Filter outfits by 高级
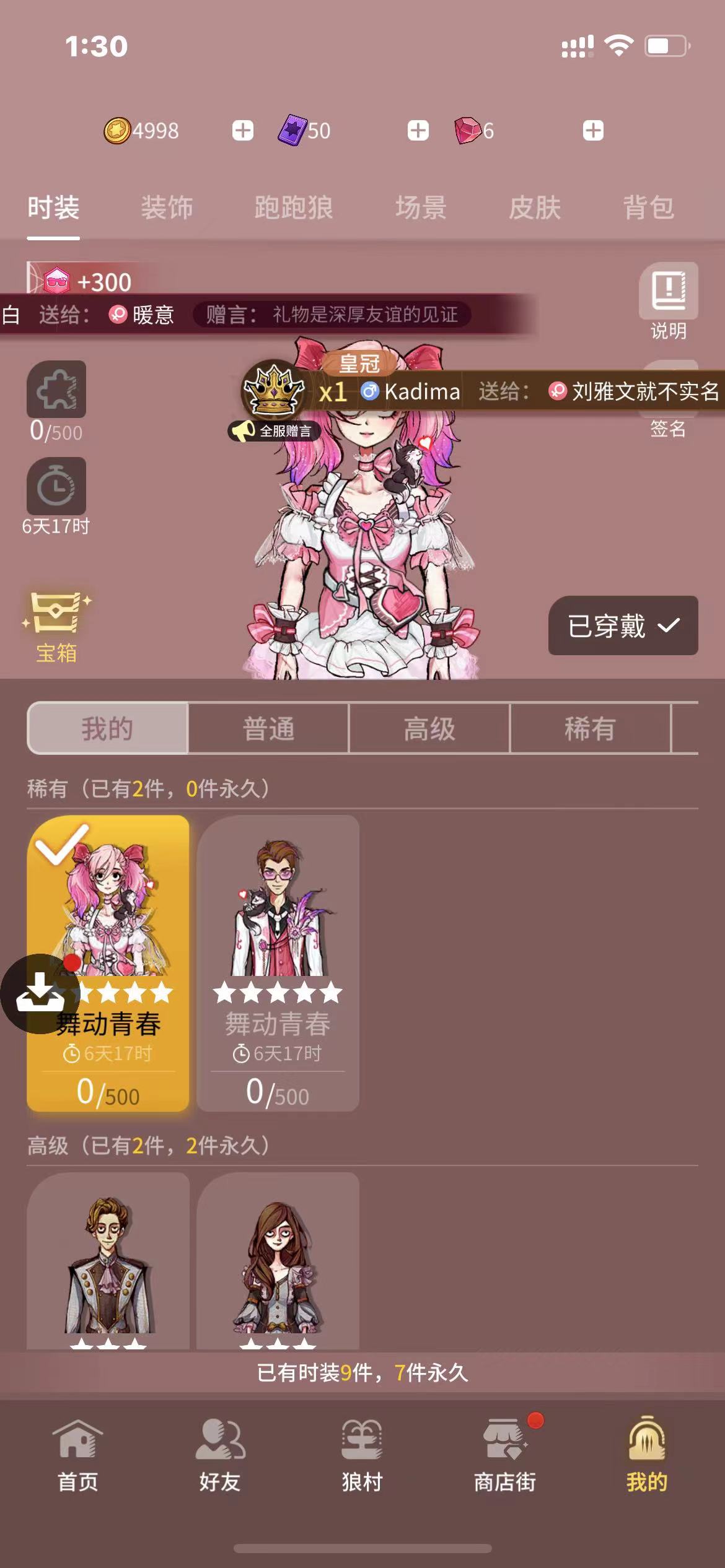 point(429,729)
